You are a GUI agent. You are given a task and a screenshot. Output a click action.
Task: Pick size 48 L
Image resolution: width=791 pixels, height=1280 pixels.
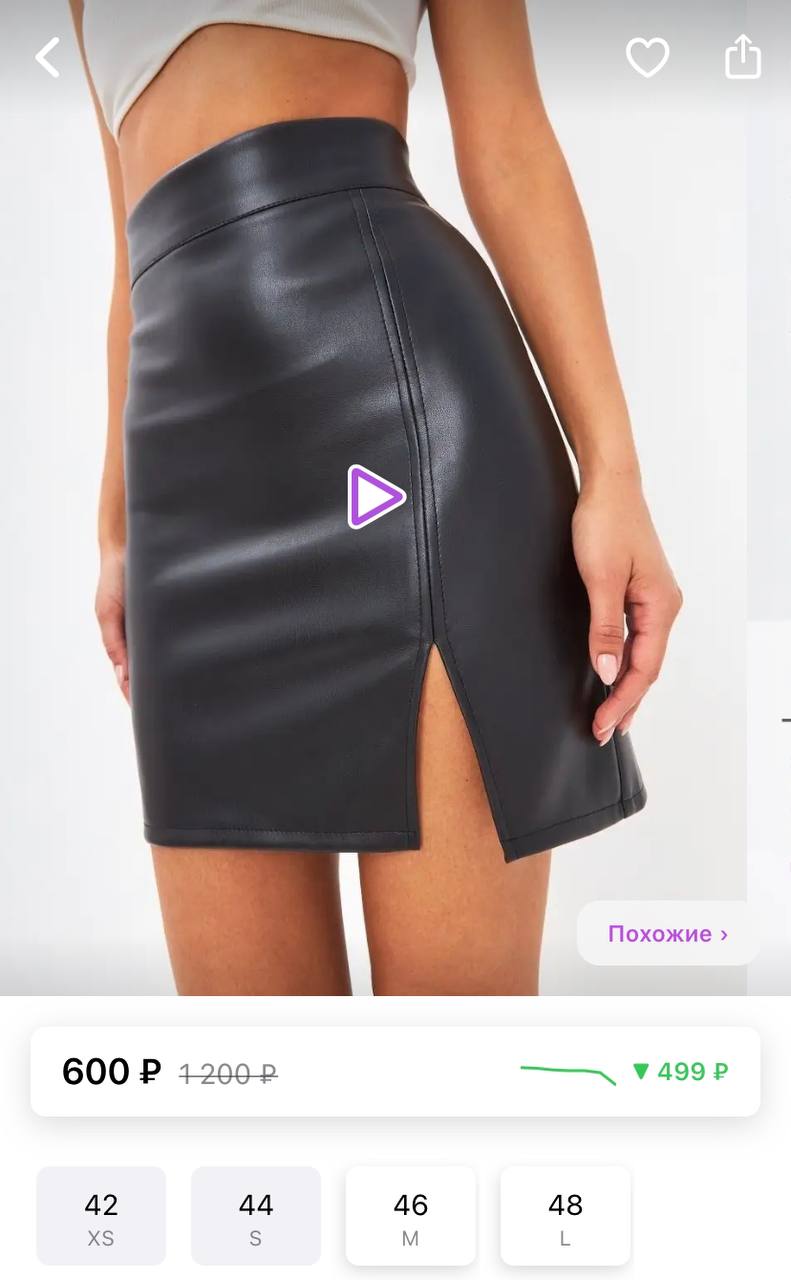(x=565, y=1216)
